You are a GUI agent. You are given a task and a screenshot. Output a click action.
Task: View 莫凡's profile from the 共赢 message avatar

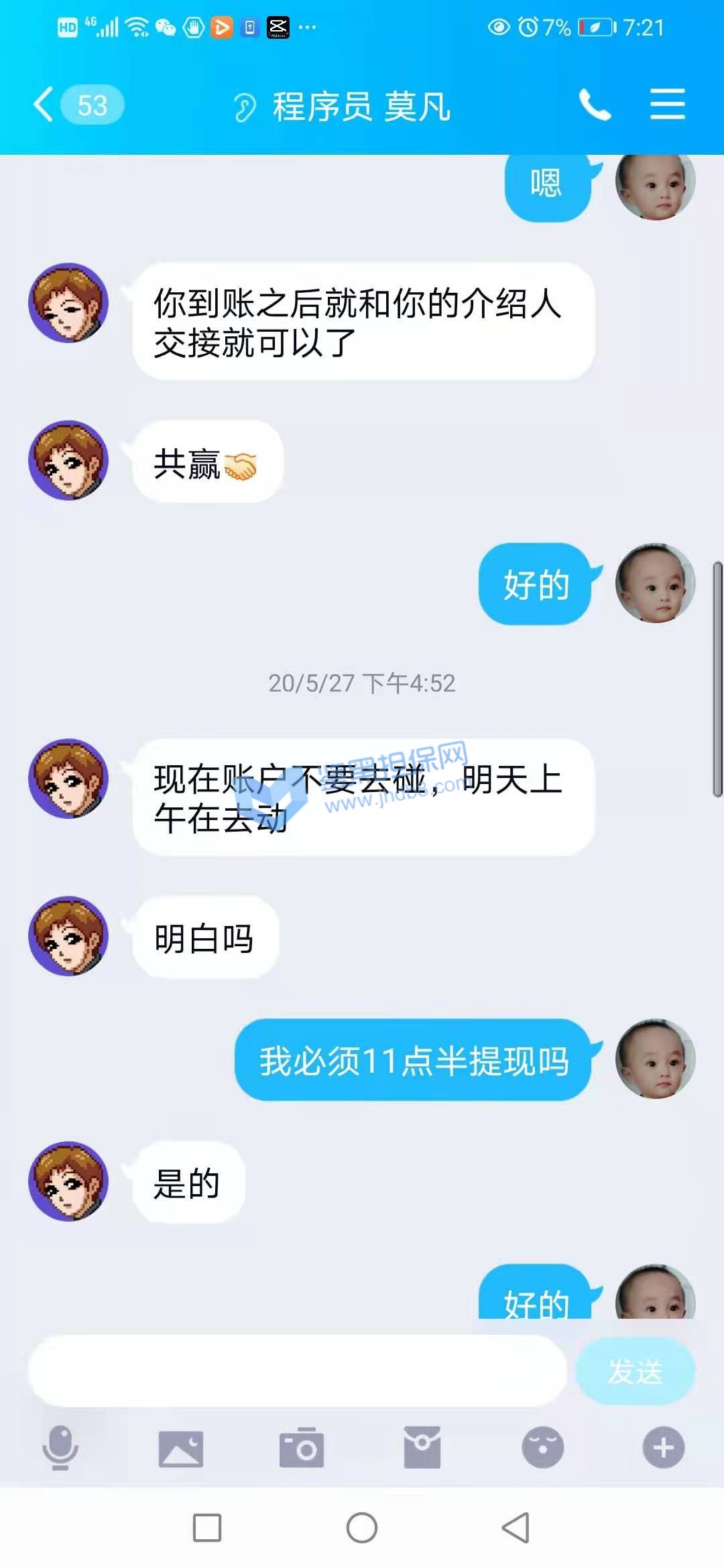pyautogui.click(x=68, y=460)
